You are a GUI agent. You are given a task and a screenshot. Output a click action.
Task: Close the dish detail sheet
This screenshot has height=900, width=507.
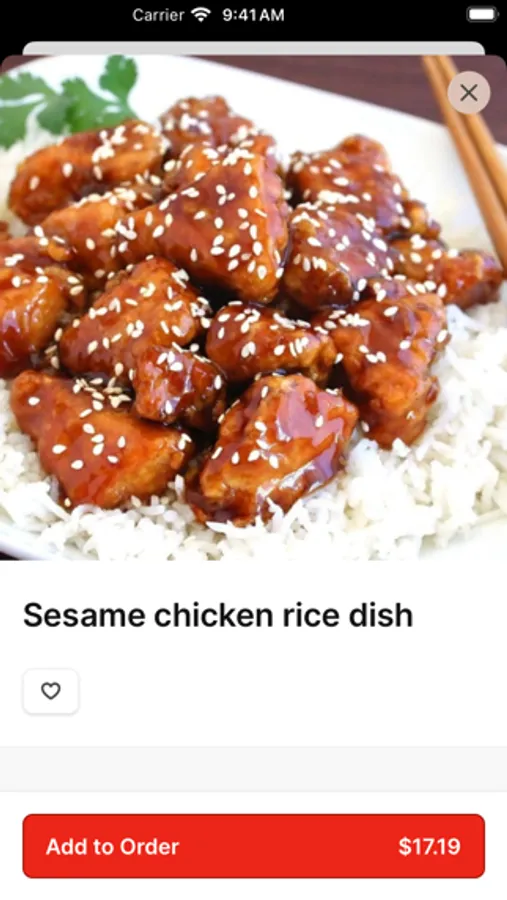pos(469,92)
